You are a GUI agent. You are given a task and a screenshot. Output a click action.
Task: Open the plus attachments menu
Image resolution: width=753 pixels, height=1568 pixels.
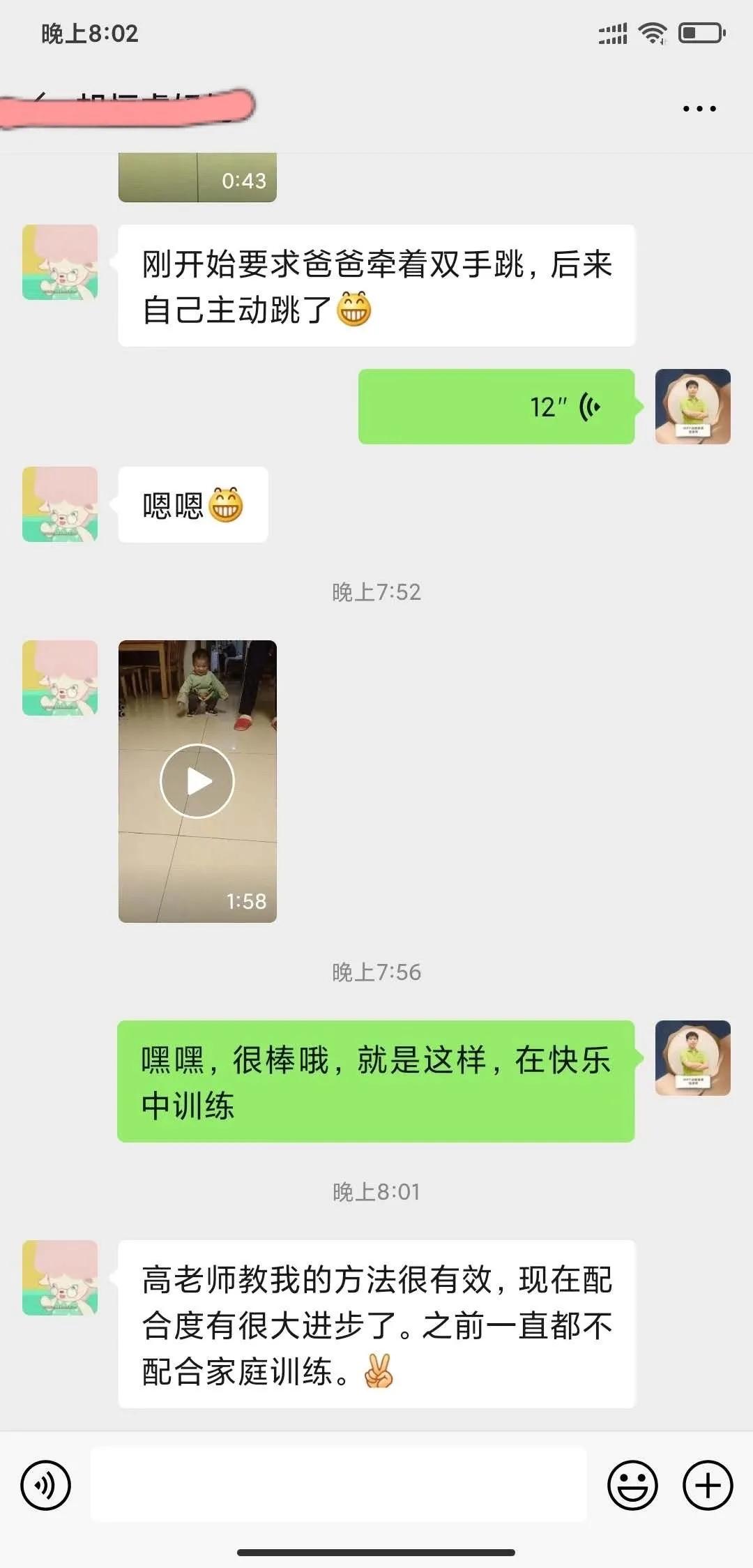pos(707,1486)
